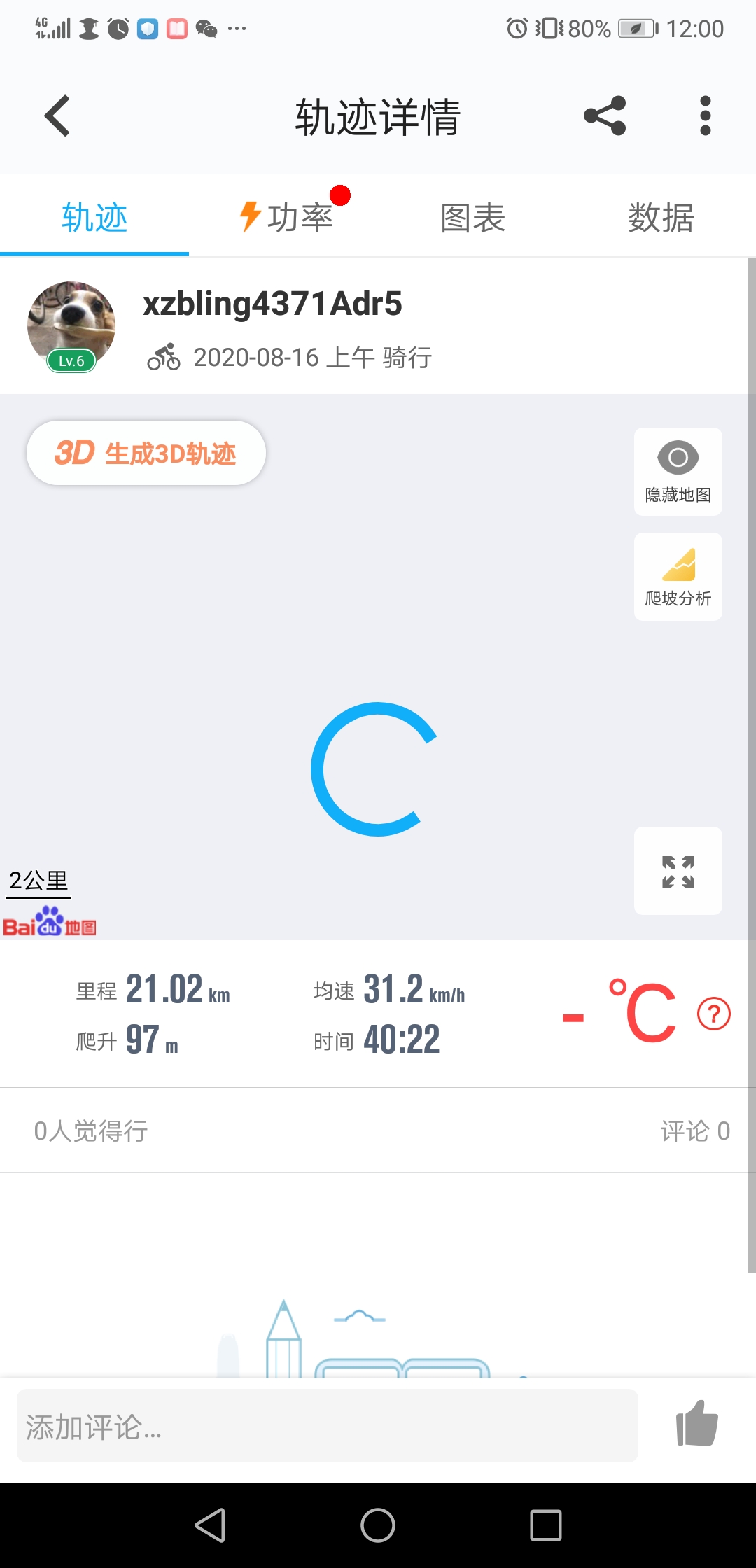Image resolution: width=756 pixels, height=1568 pixels.
Task: Open 爬坡分析 climb analysis
Action: [x=678, y=577]
